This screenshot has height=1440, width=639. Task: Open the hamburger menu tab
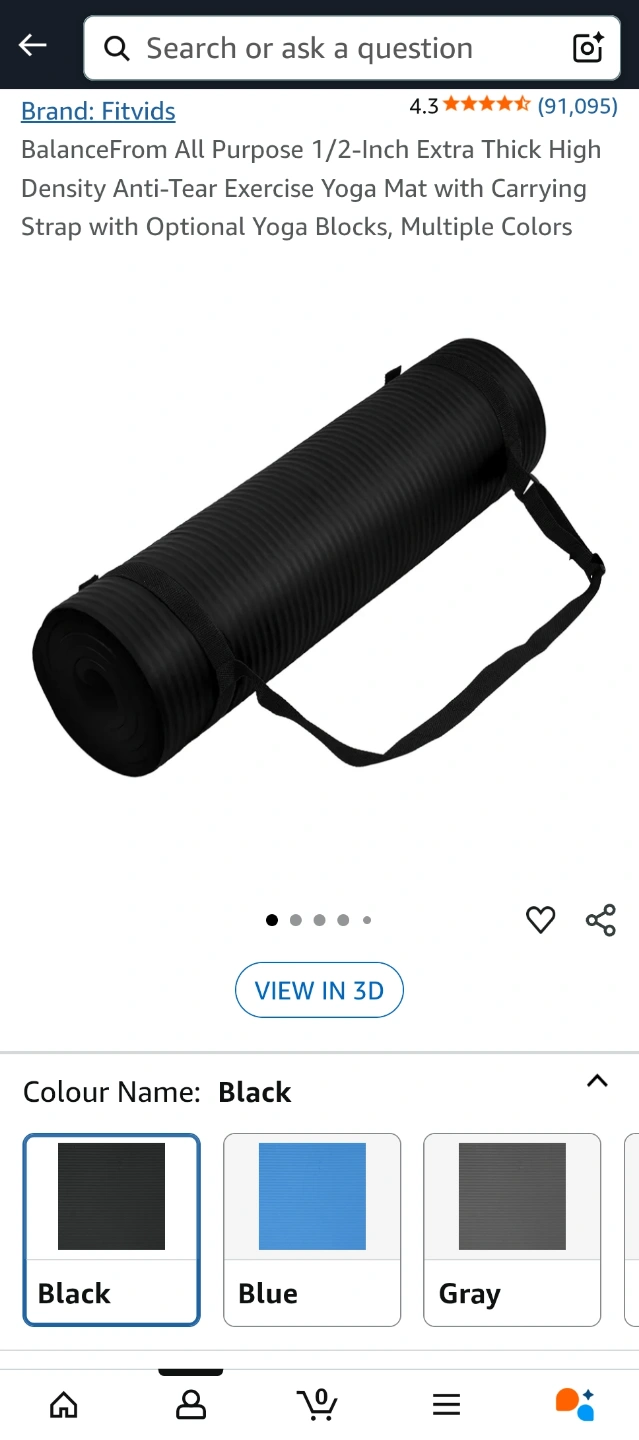pyautogui.click(x=446, y=1405)
